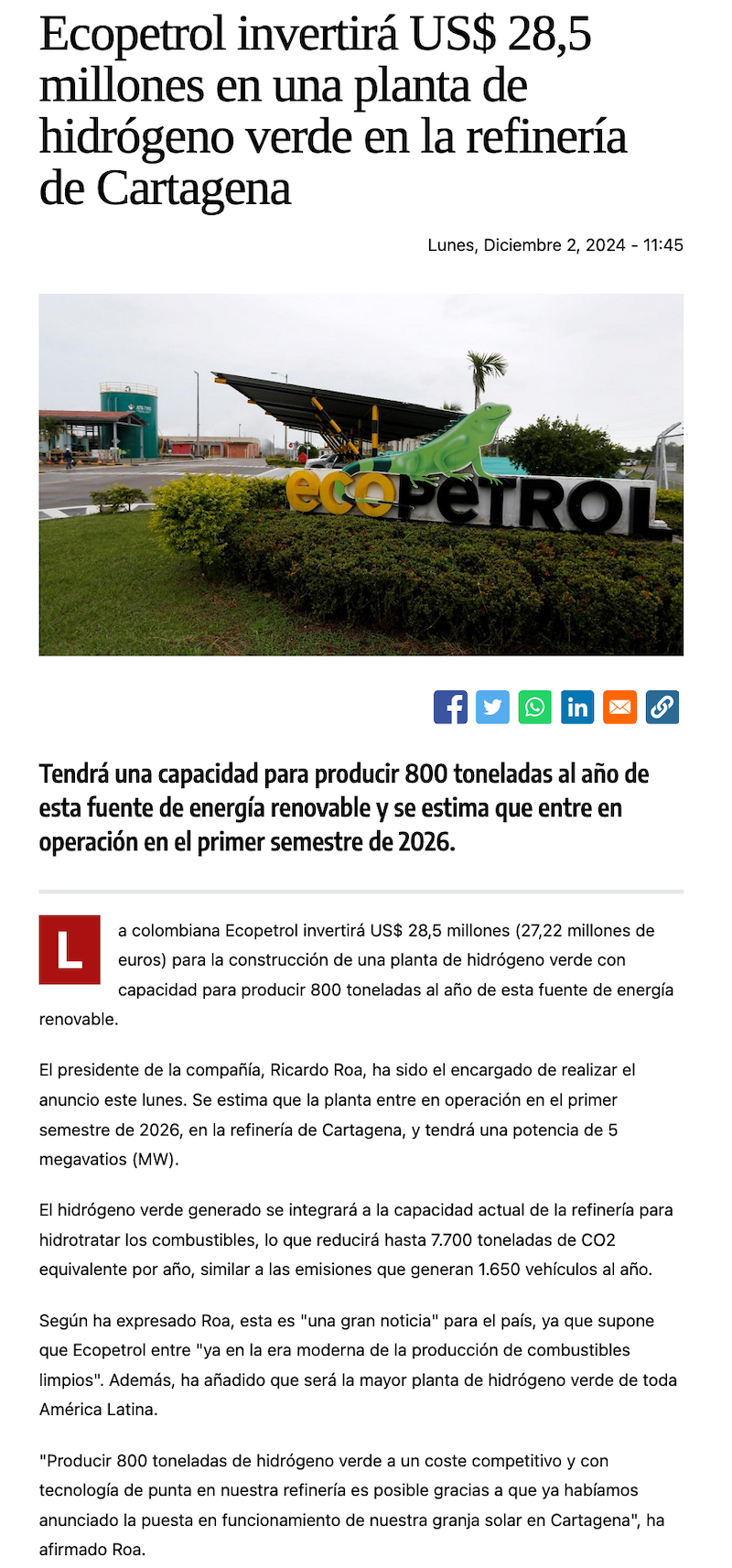732x1568 pixels.
Task: Send the article via WhatsApp
Action: 535,708
